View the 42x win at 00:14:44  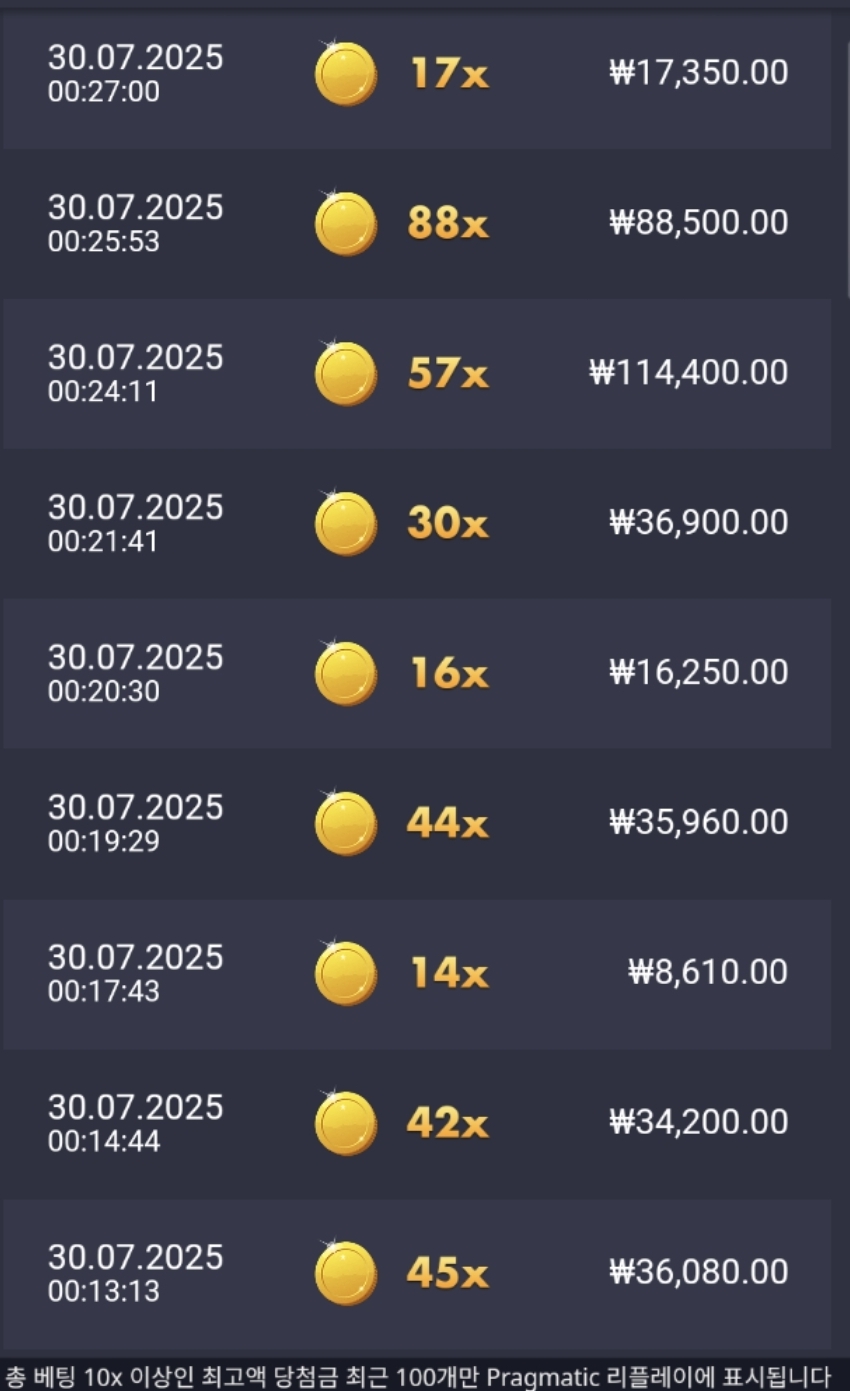coord(417,1124)
